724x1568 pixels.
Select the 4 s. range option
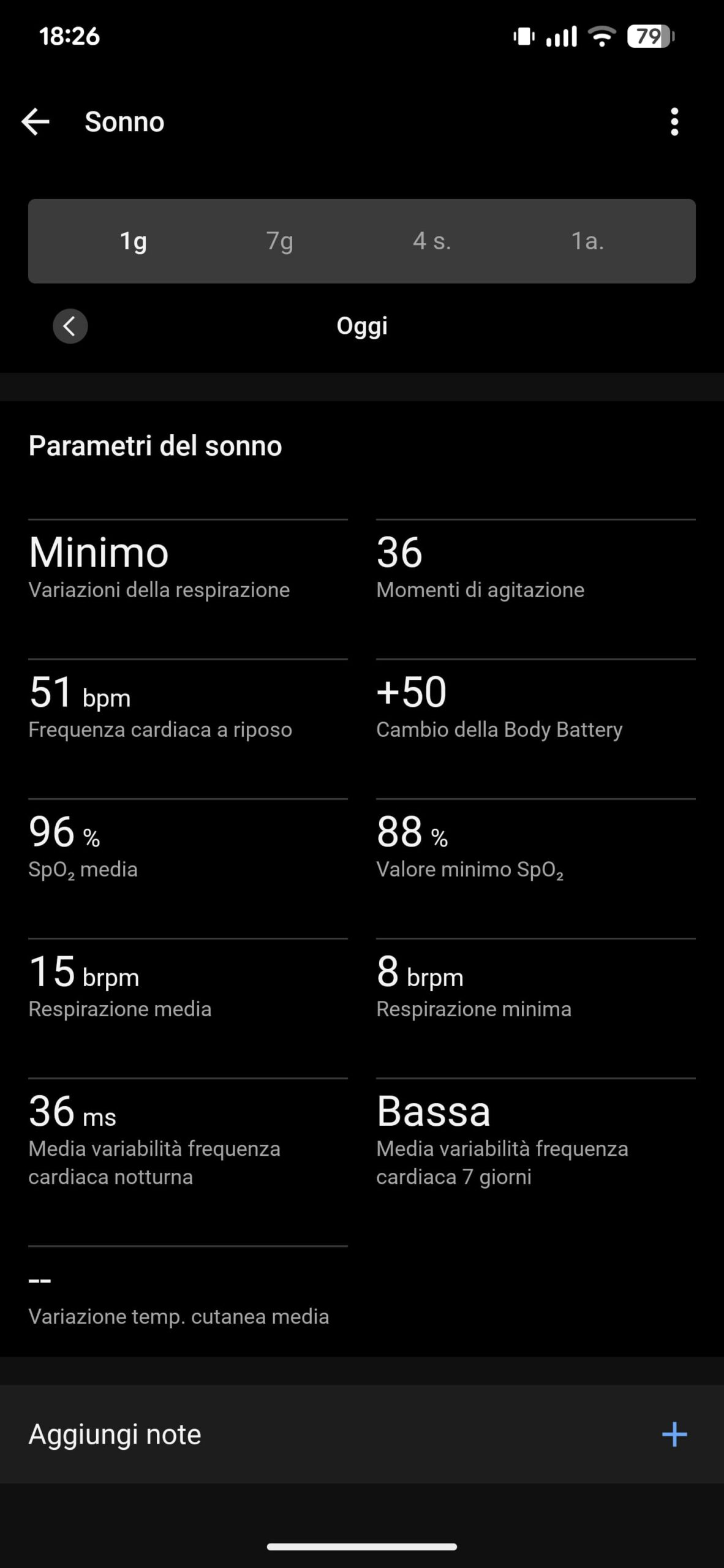[432, 241]
